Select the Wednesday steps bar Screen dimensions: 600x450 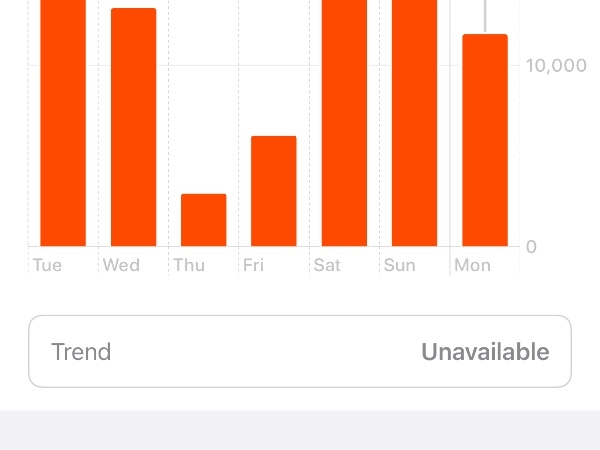point(133,127)
